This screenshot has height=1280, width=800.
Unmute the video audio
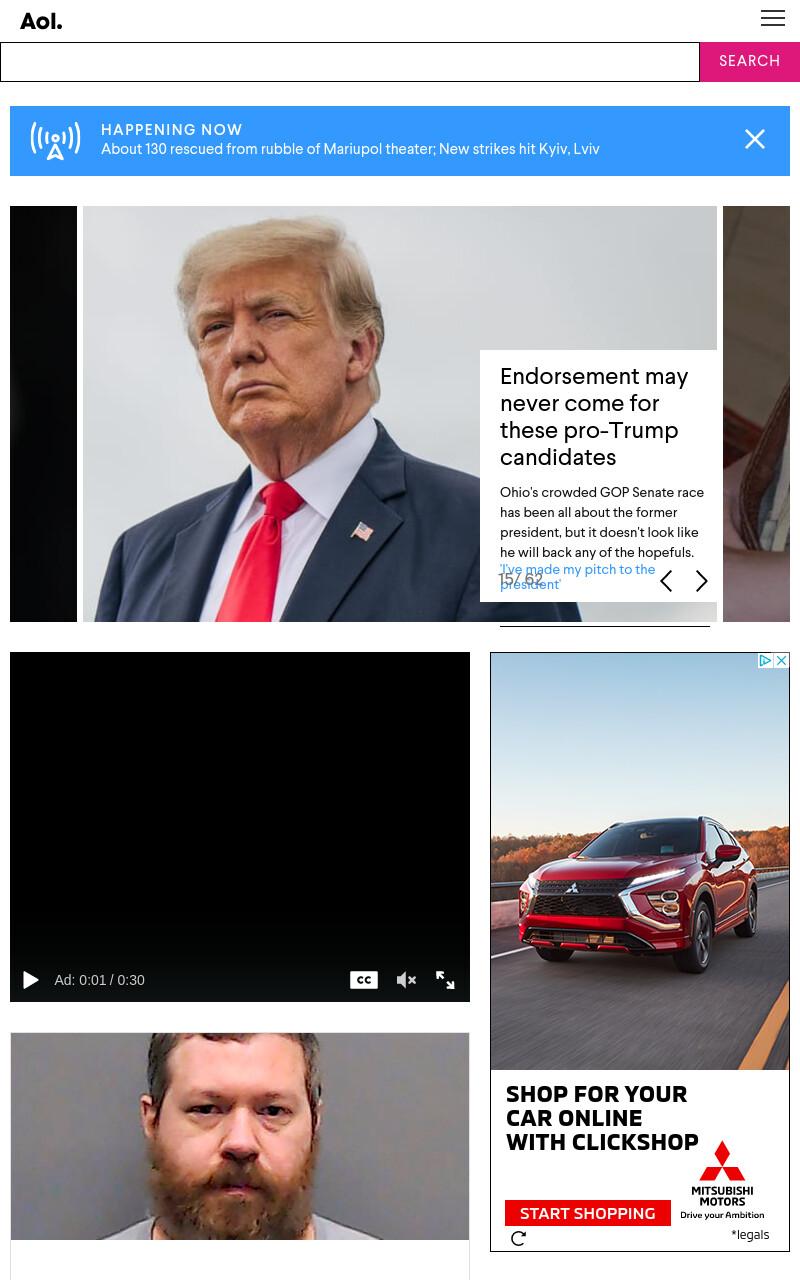click(406, 980)
